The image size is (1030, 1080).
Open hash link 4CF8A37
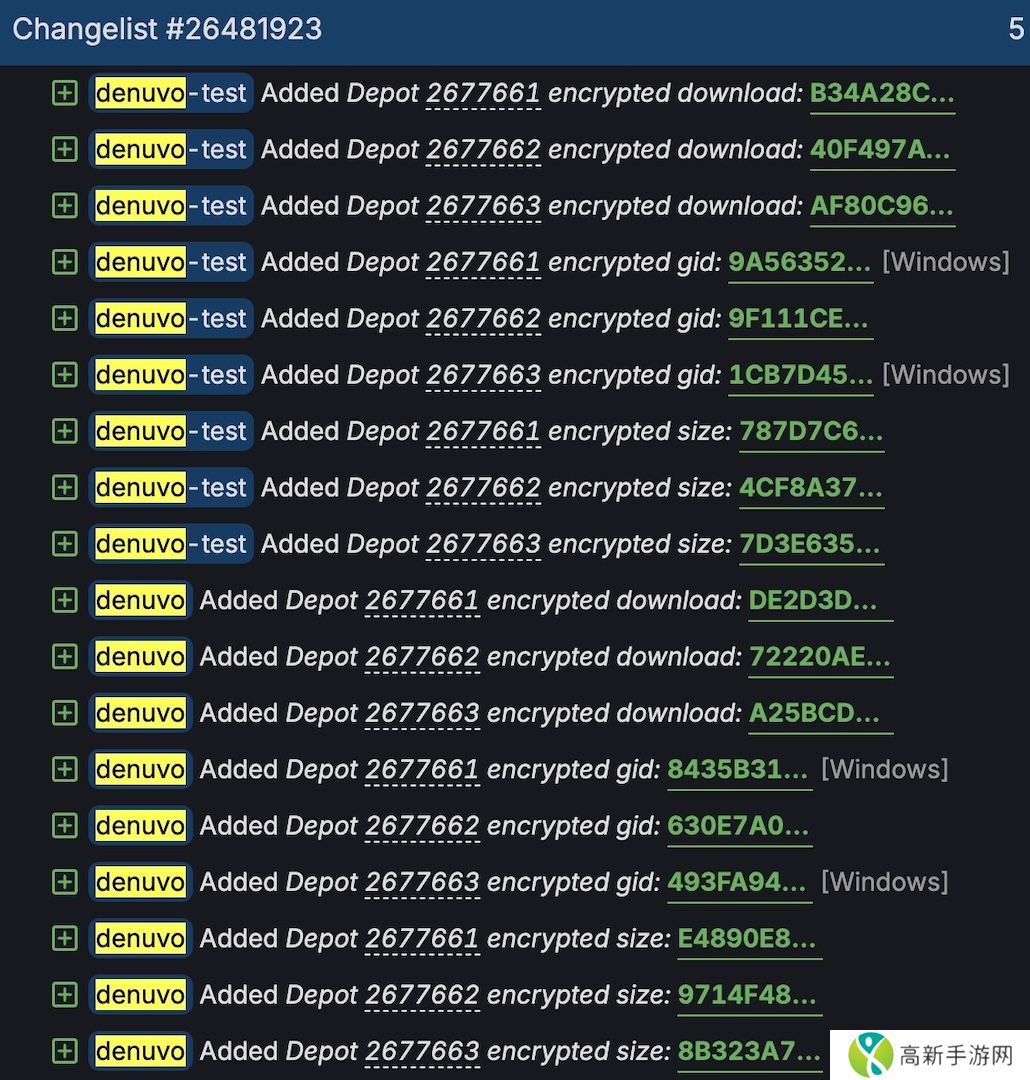810,488
